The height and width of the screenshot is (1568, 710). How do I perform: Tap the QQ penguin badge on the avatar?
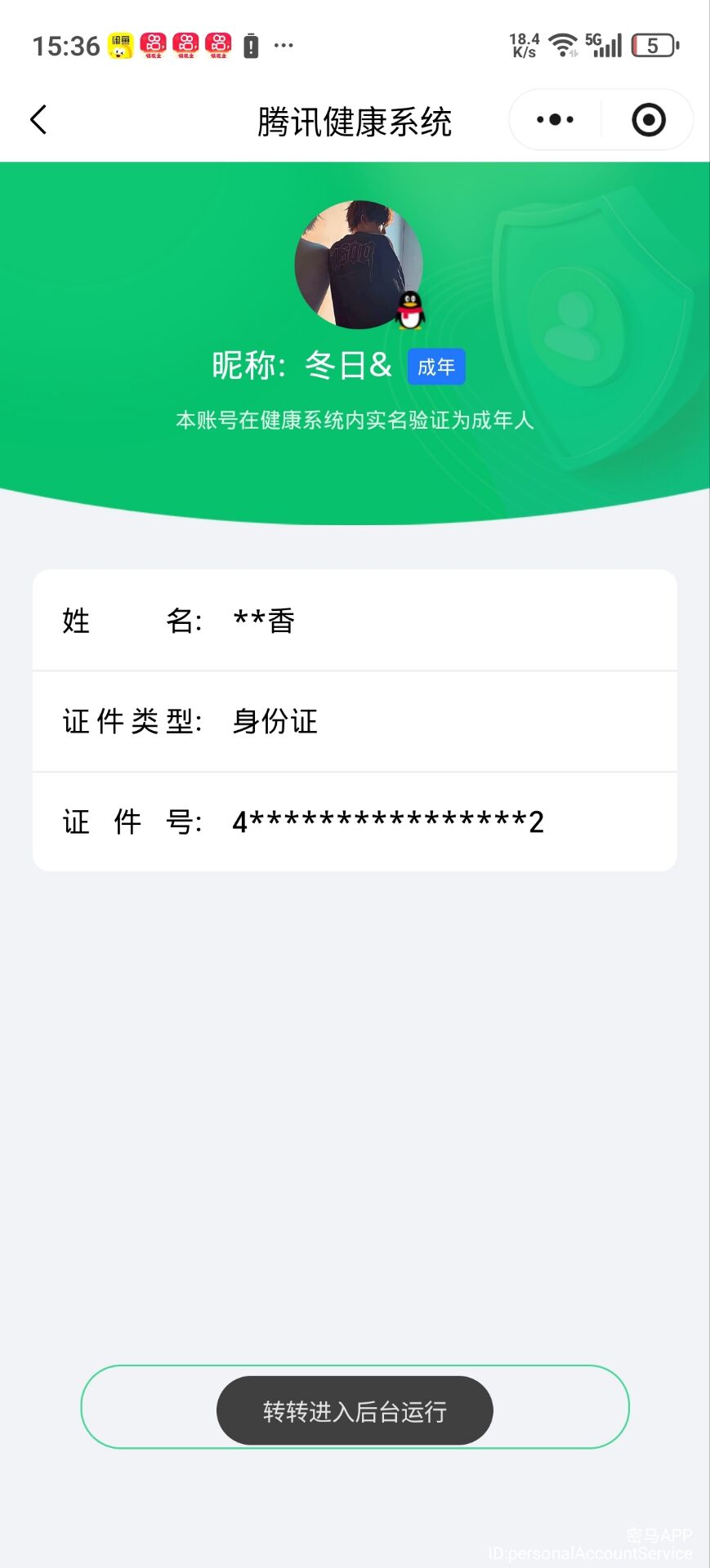click(409, 312)
